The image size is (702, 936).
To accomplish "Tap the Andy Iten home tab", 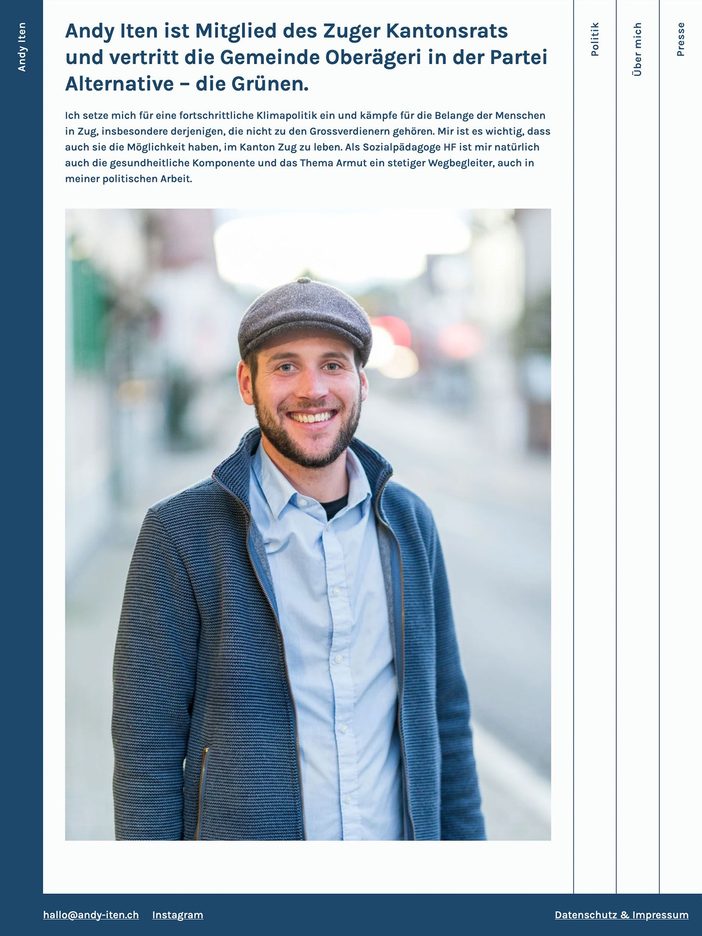I will [x=22, y=47].
